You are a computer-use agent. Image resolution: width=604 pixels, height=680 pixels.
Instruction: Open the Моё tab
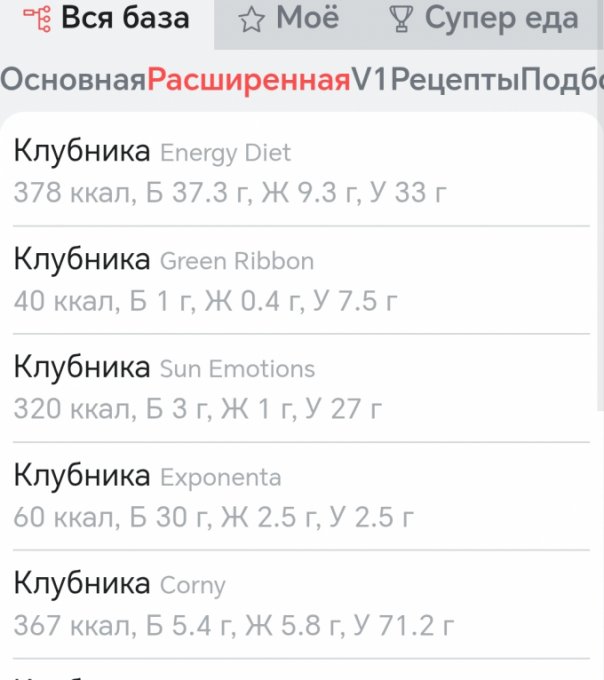tap(290, 19)
